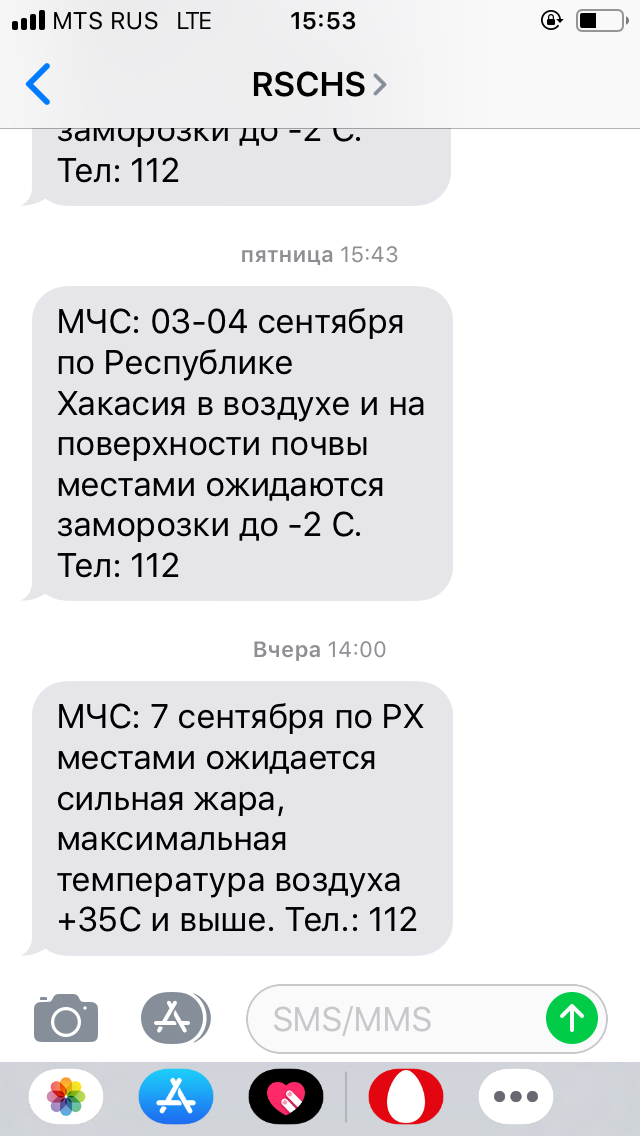Go back to the messages list
The image size is (640, 1136).
tap(38, 85)
